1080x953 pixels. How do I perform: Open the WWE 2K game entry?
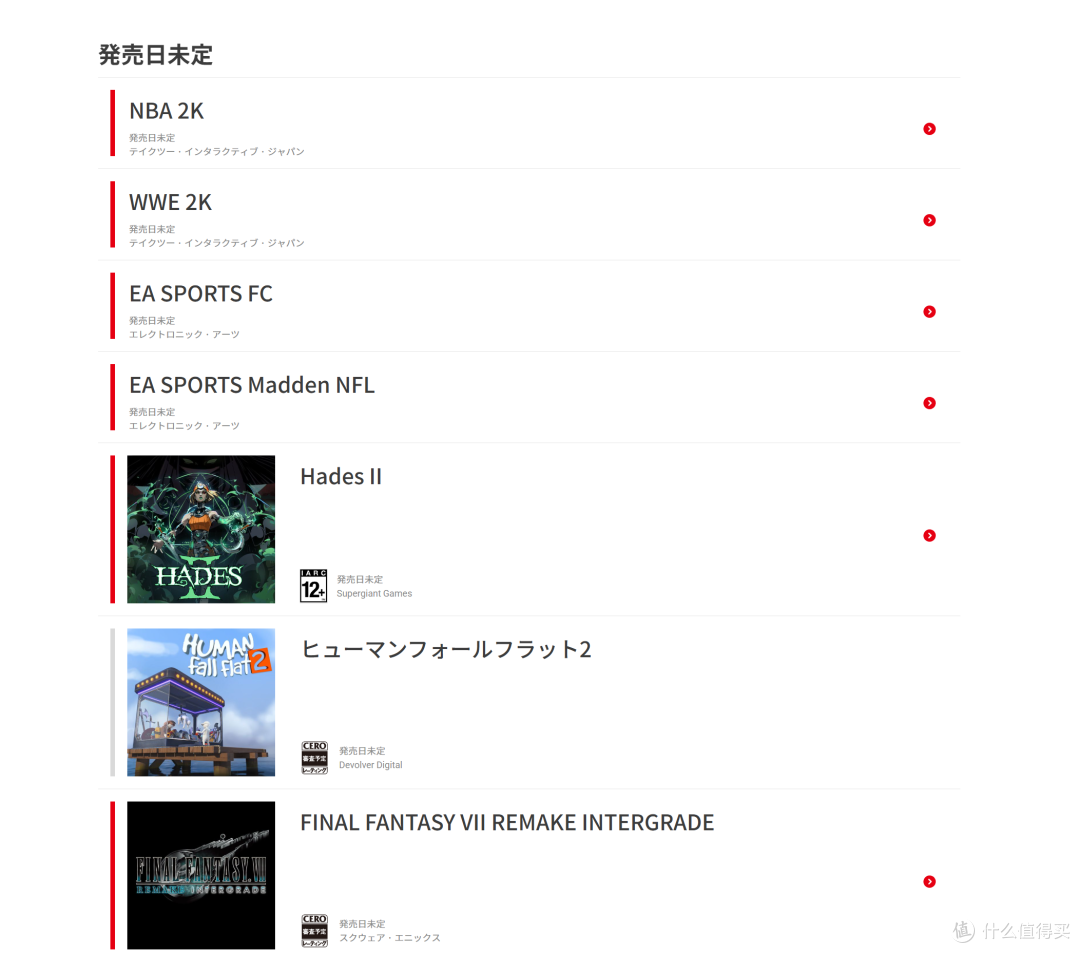(171, 203)
